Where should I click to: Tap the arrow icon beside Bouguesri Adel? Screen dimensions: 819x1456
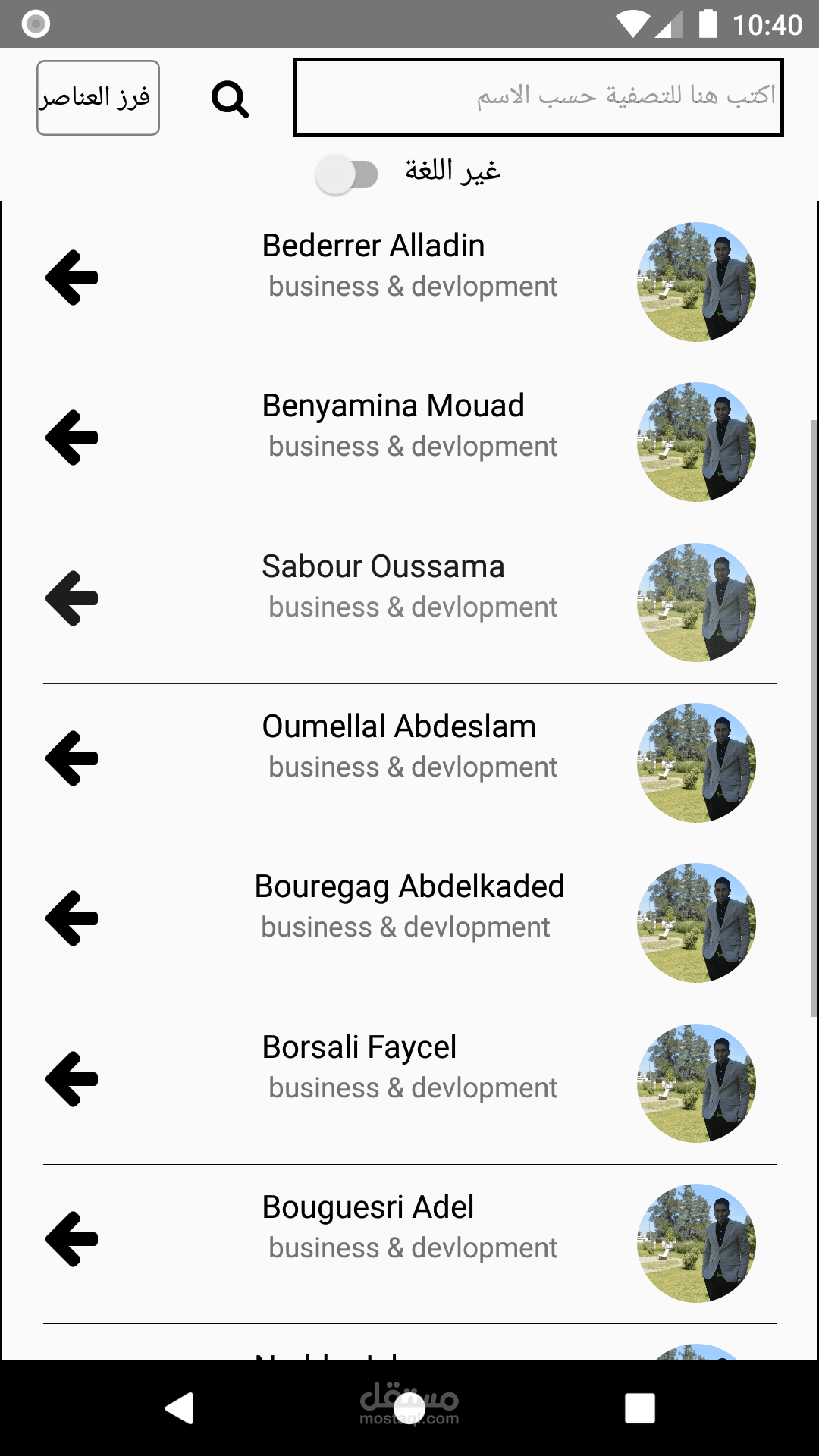(x=72, y=1239)
